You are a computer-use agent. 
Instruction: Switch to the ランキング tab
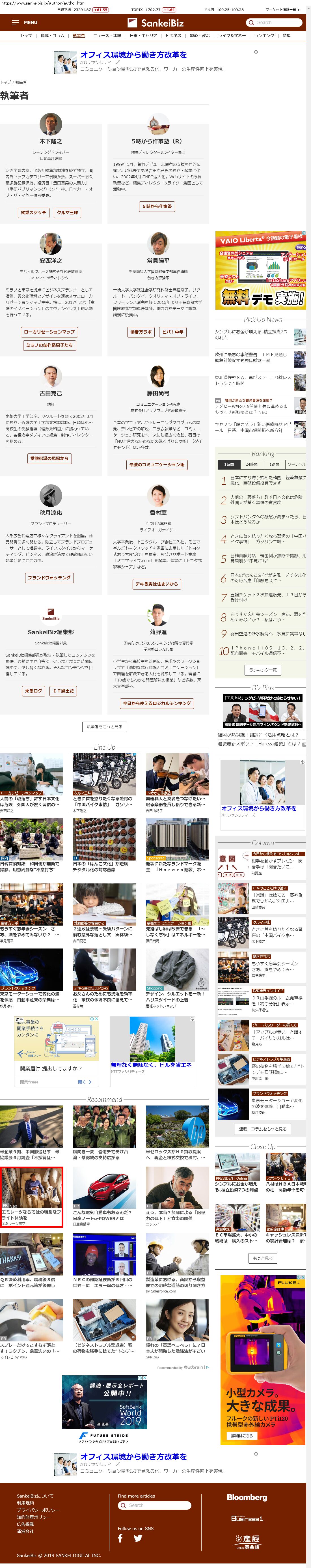pos(264,36)
